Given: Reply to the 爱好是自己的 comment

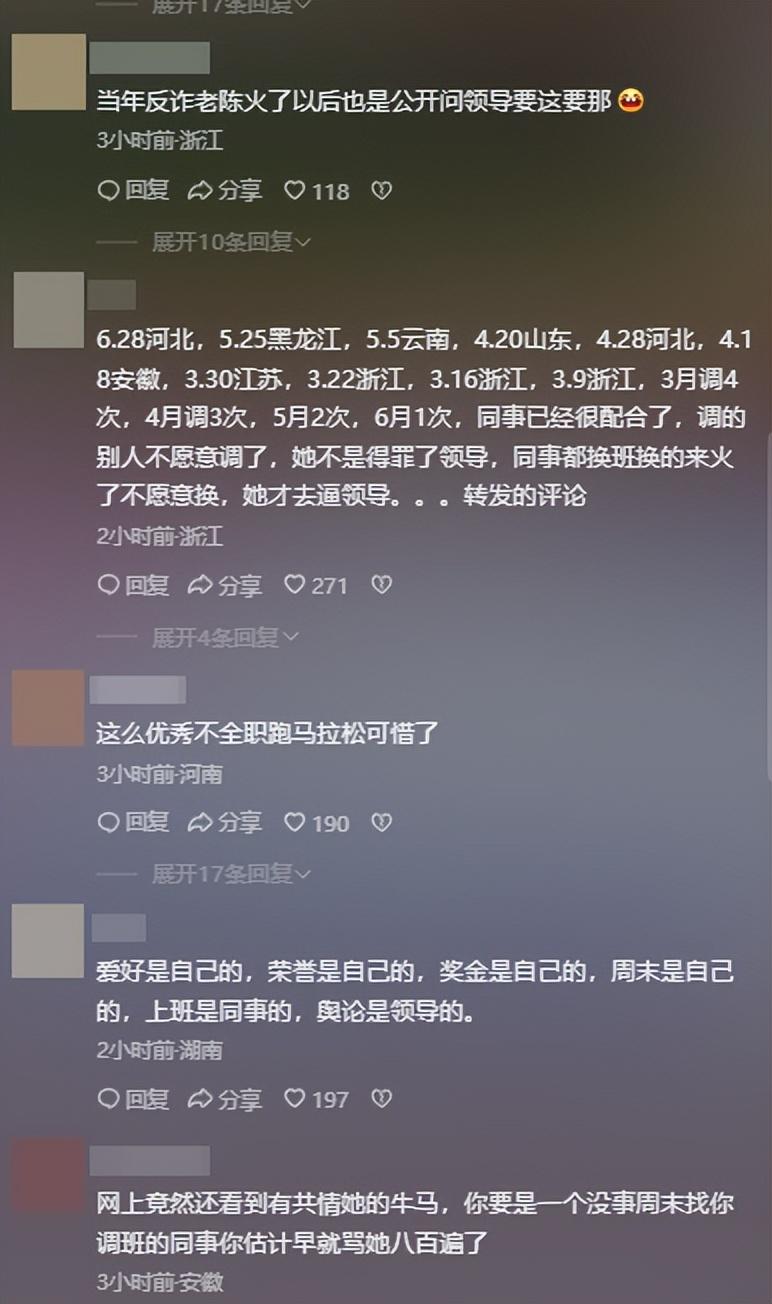Looking at the screenshot, I should point(134,1099).
